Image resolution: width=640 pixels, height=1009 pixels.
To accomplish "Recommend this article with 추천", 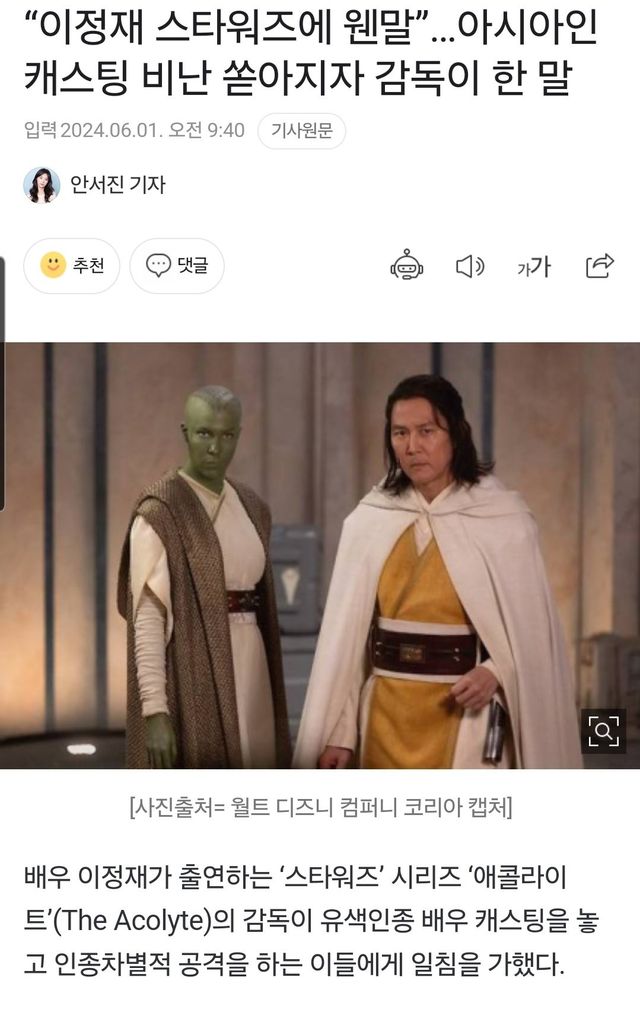I will pos(71,266).
